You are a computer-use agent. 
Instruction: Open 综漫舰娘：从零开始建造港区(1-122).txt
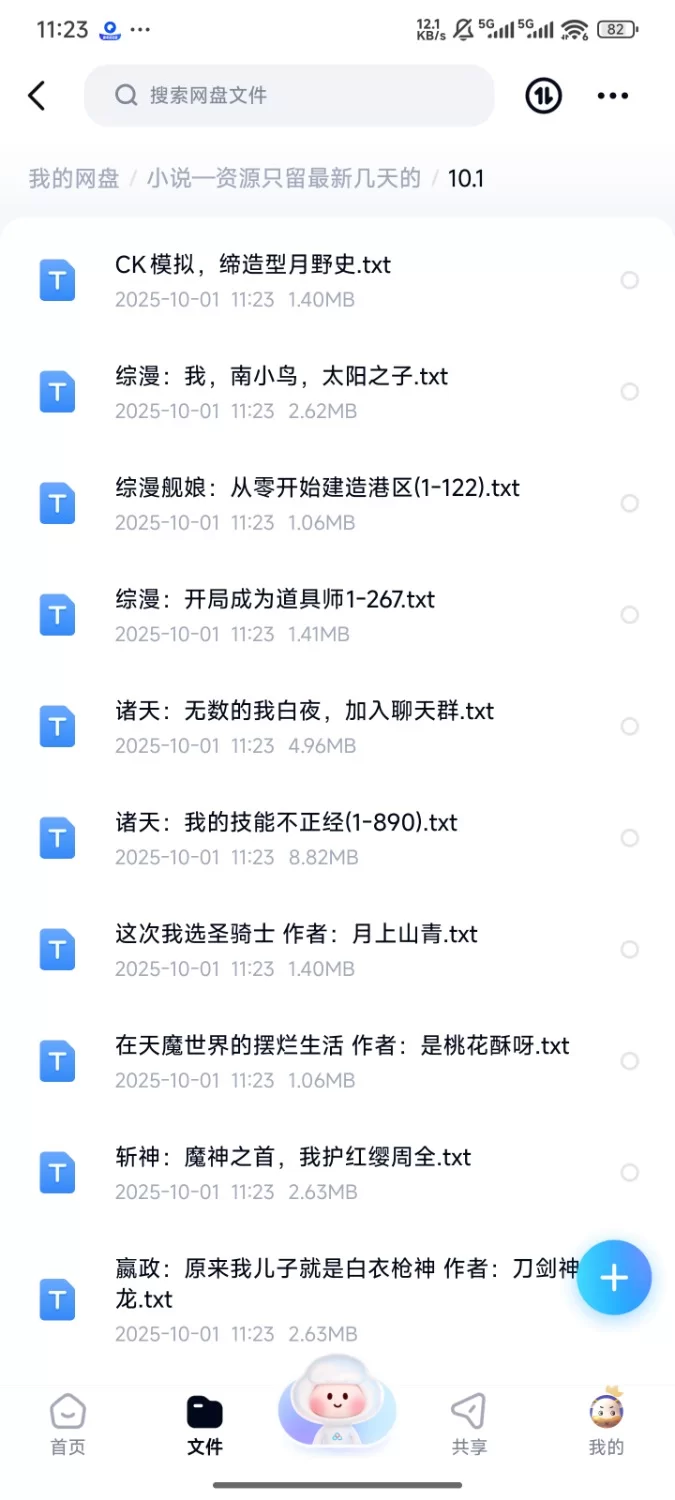pos(317,488)
